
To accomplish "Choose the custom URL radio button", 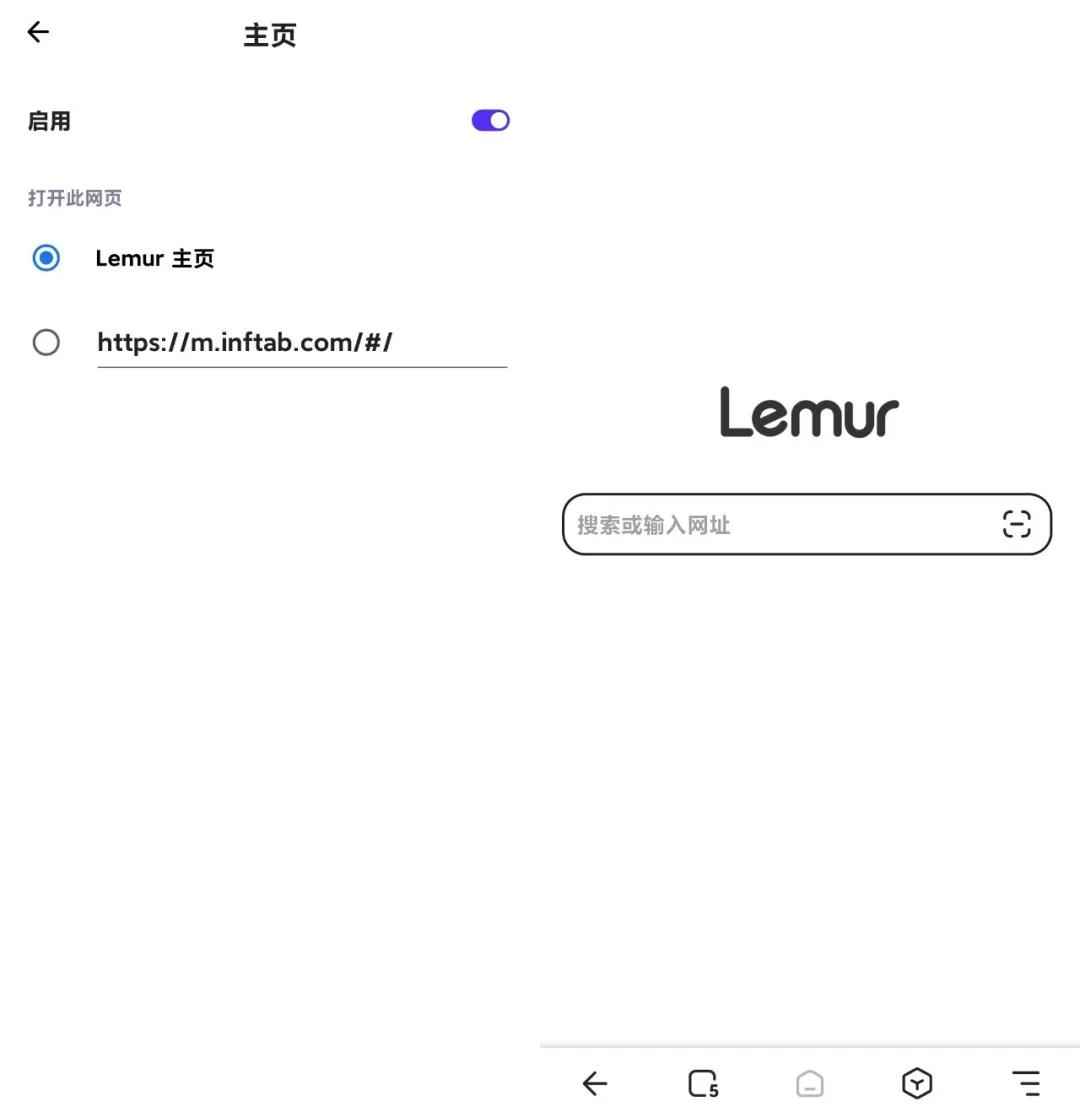I will coord(46,343).
